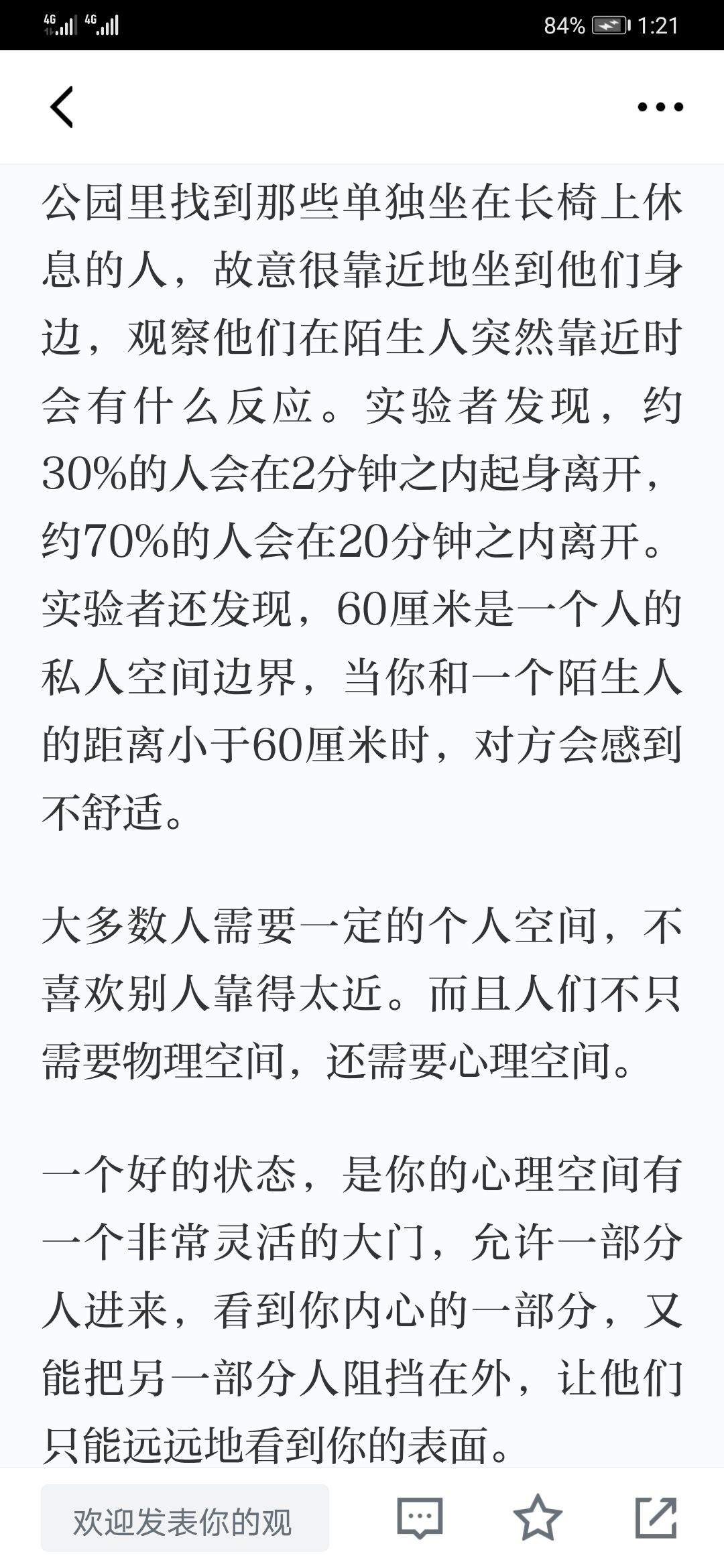Open the three-dot overflow menu
The width and height of the screenshot is (724, 1568).
coord(660,107)
